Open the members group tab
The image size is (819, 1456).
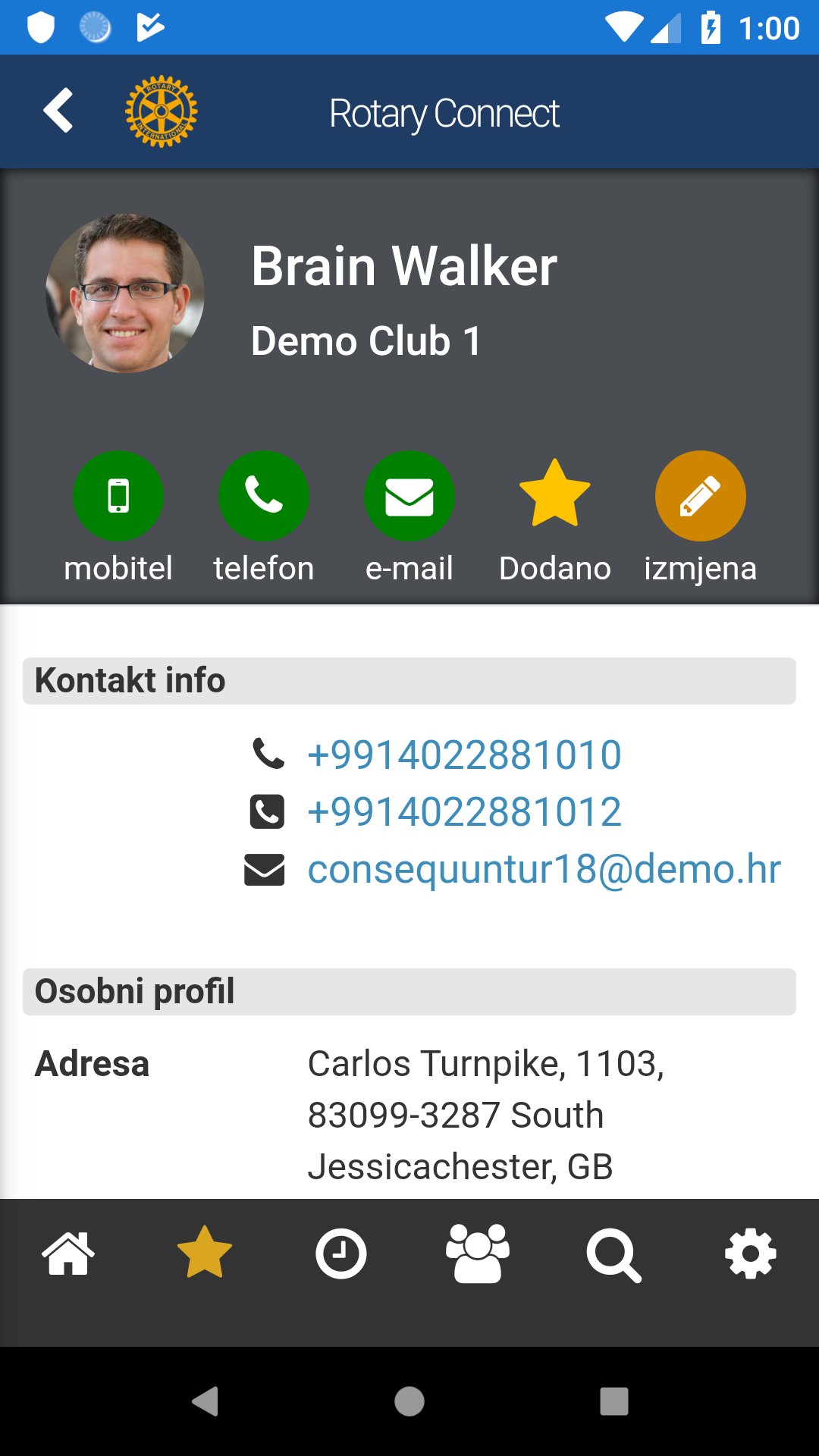(478, 1254)
